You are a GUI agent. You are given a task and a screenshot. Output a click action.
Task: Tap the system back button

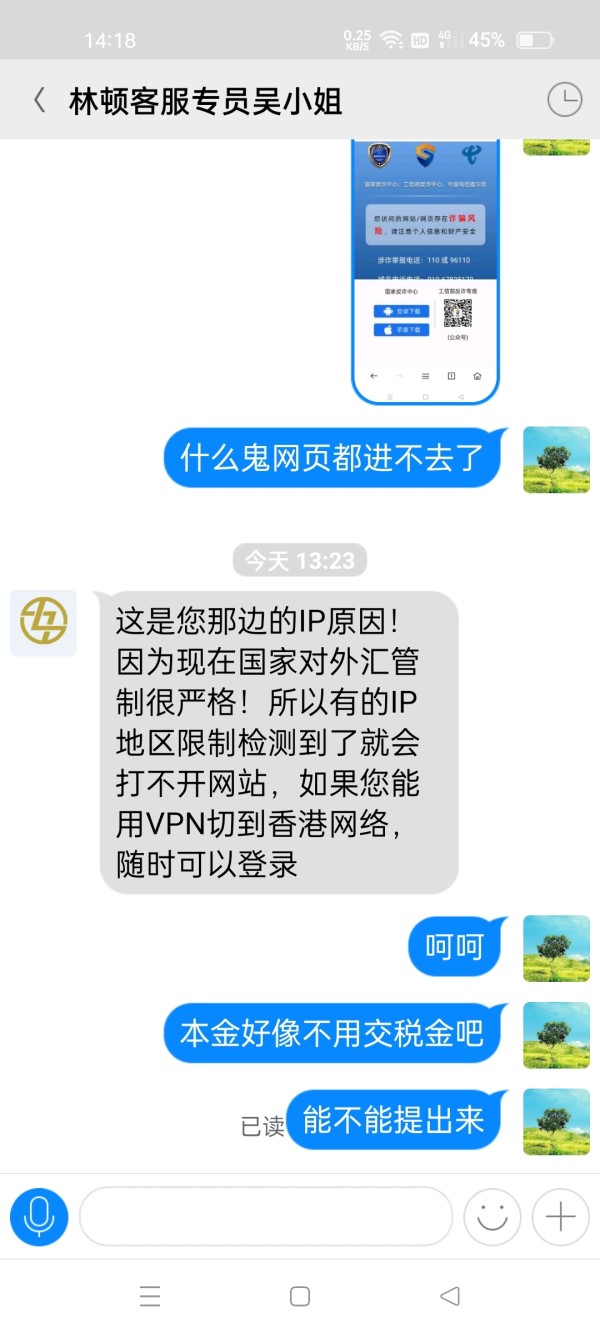(449, 1296)
